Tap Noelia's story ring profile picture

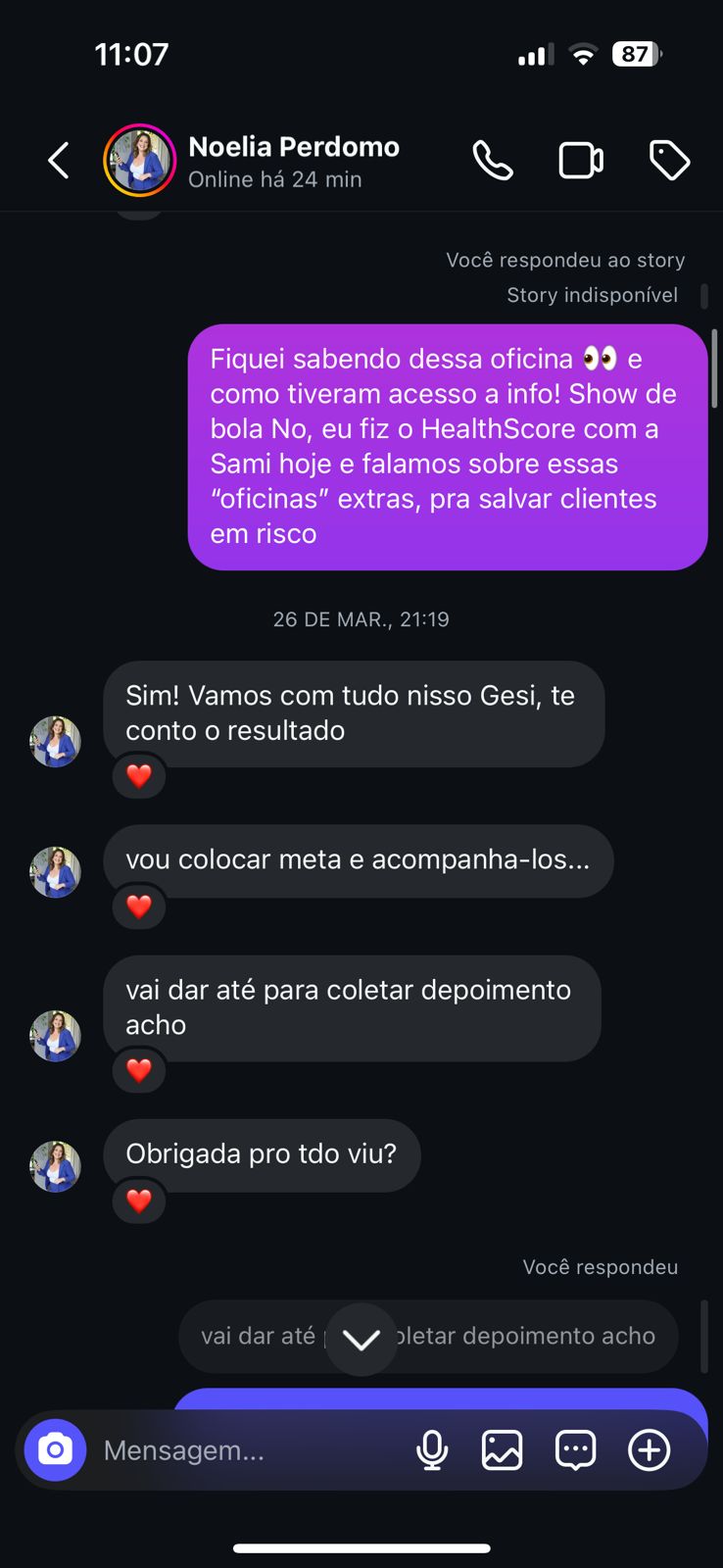(x=139, y=160)
